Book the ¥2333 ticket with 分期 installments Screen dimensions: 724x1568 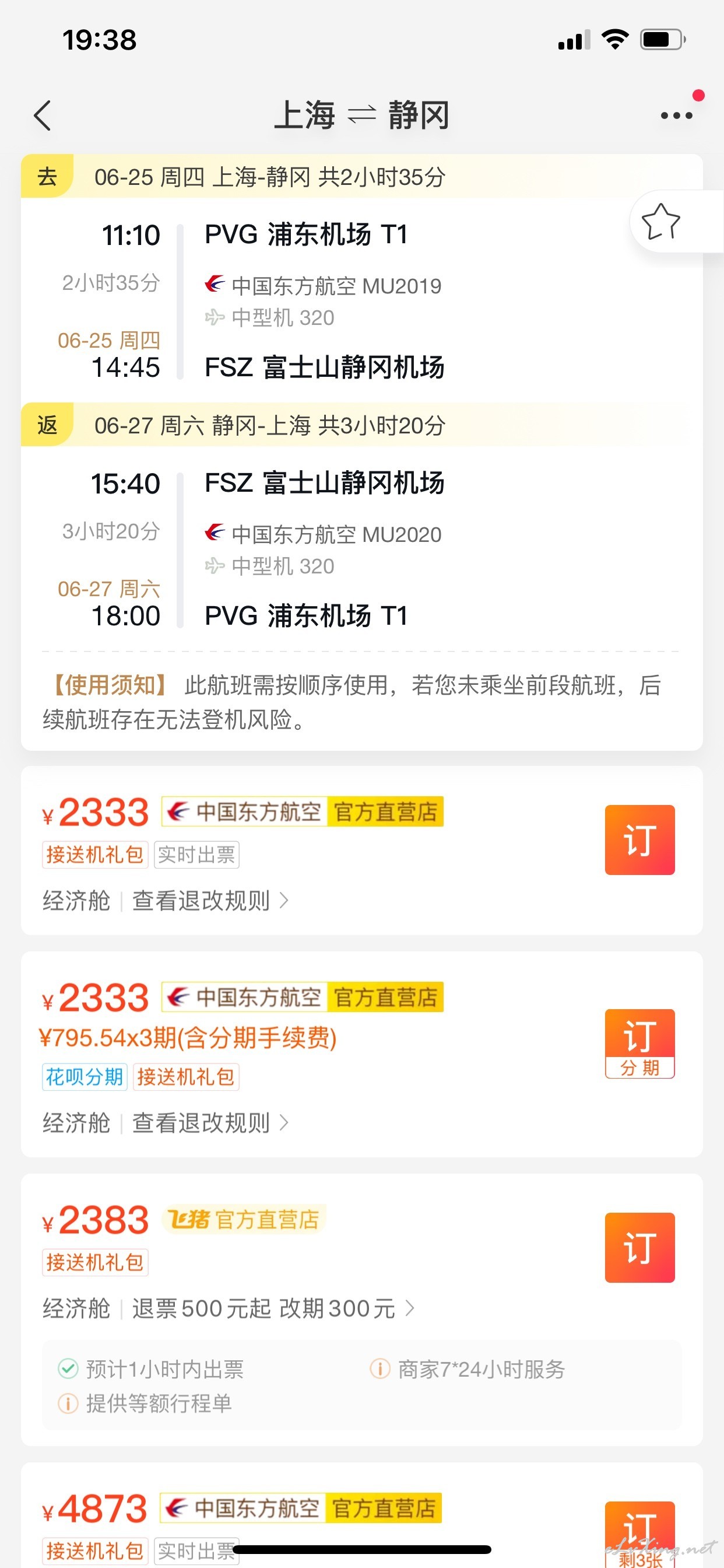[x=639, y=1044]
